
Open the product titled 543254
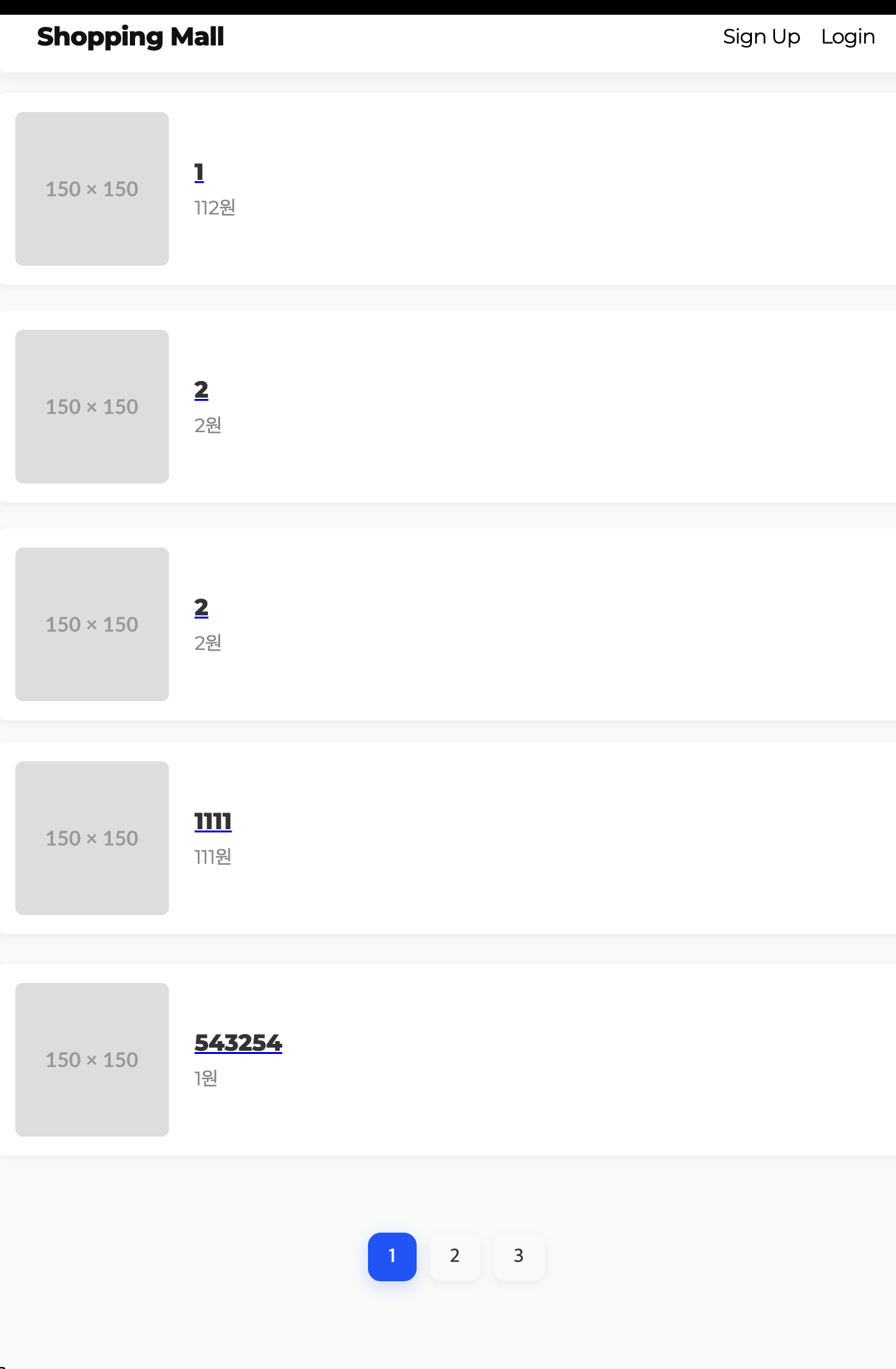tap(238, 1042)
